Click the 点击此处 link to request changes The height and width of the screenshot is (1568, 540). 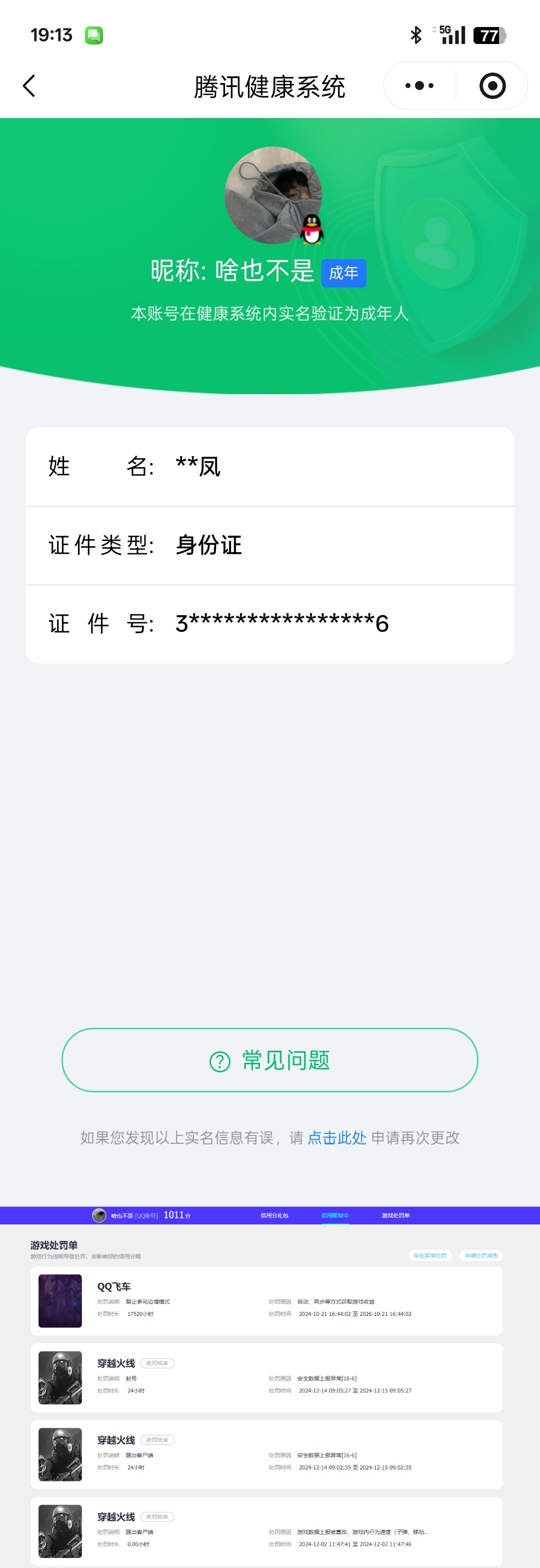[336, 1138]
